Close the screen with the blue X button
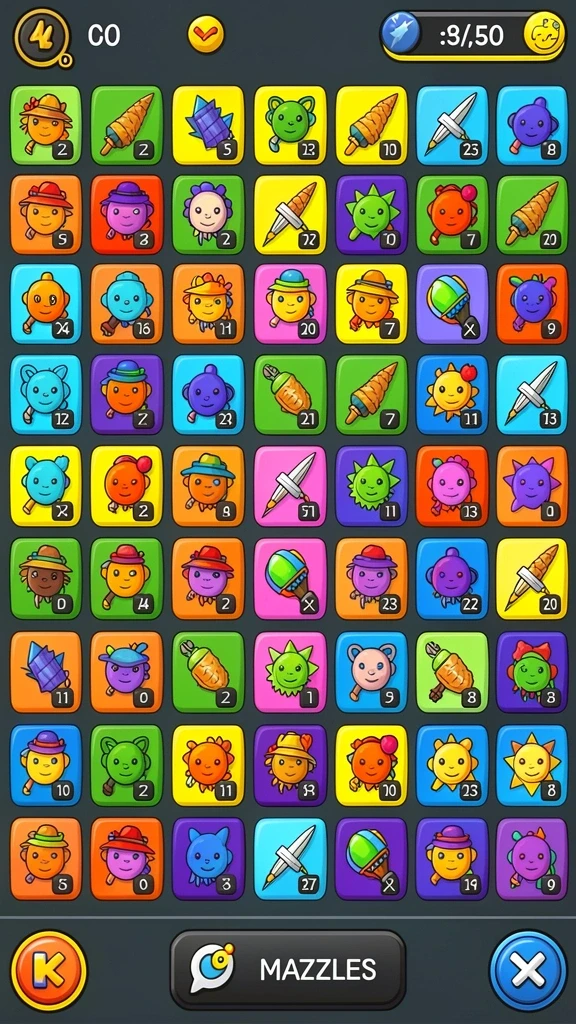Viewport: 576px width, 1024px height. 528,972
